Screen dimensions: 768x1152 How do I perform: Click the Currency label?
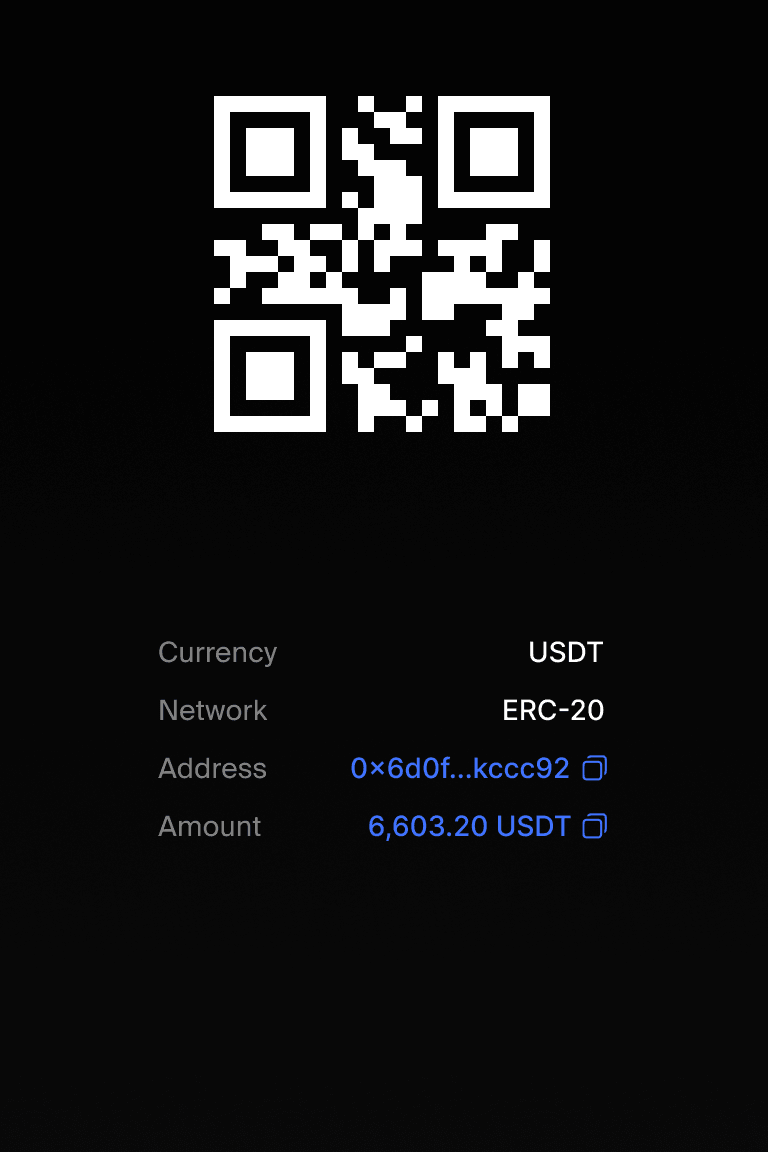coord(217,652)
